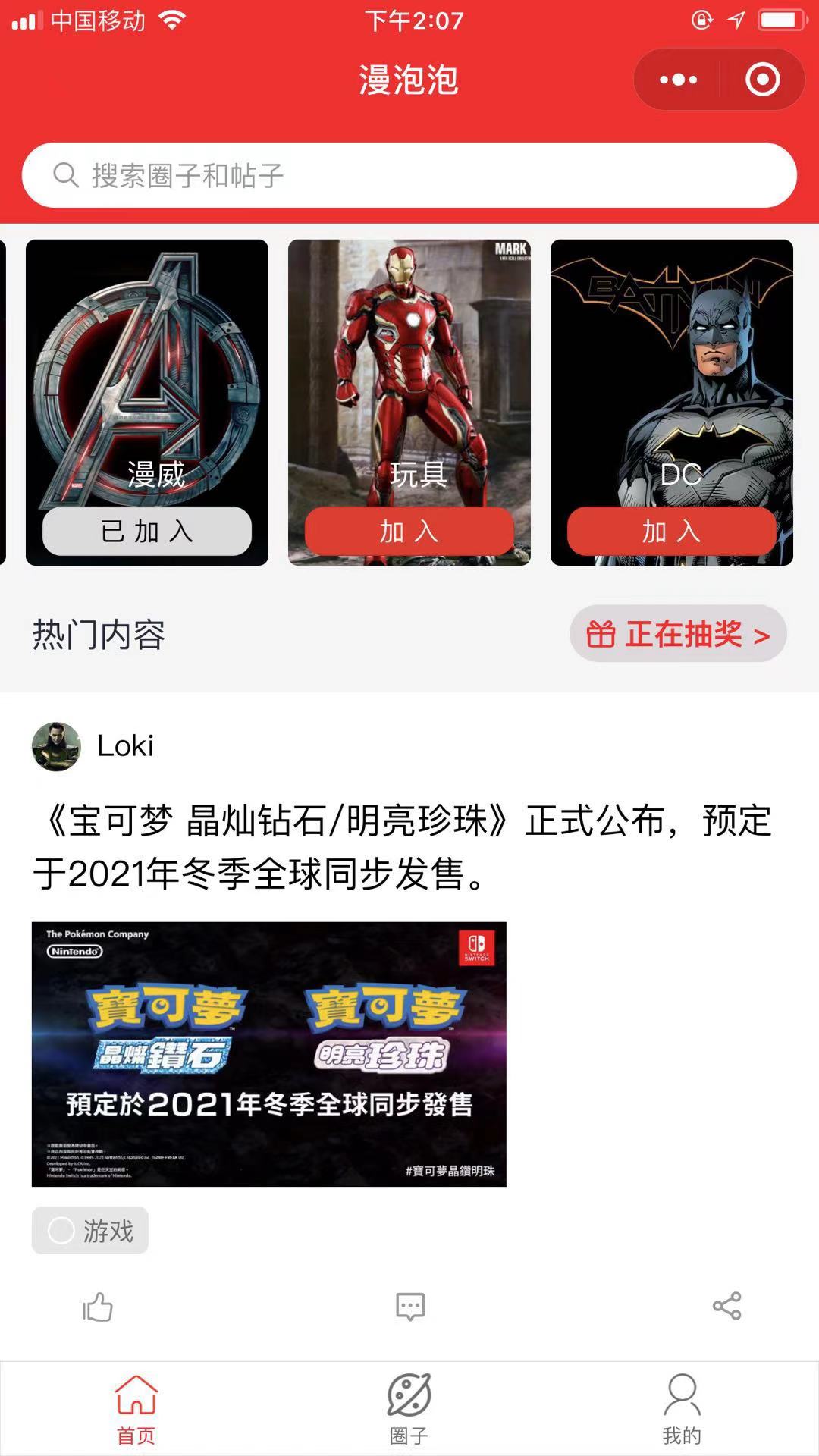819x1456 pixels.
Task: Open the 正在抽奖 lottery link
Action: (x=678, y=634)
